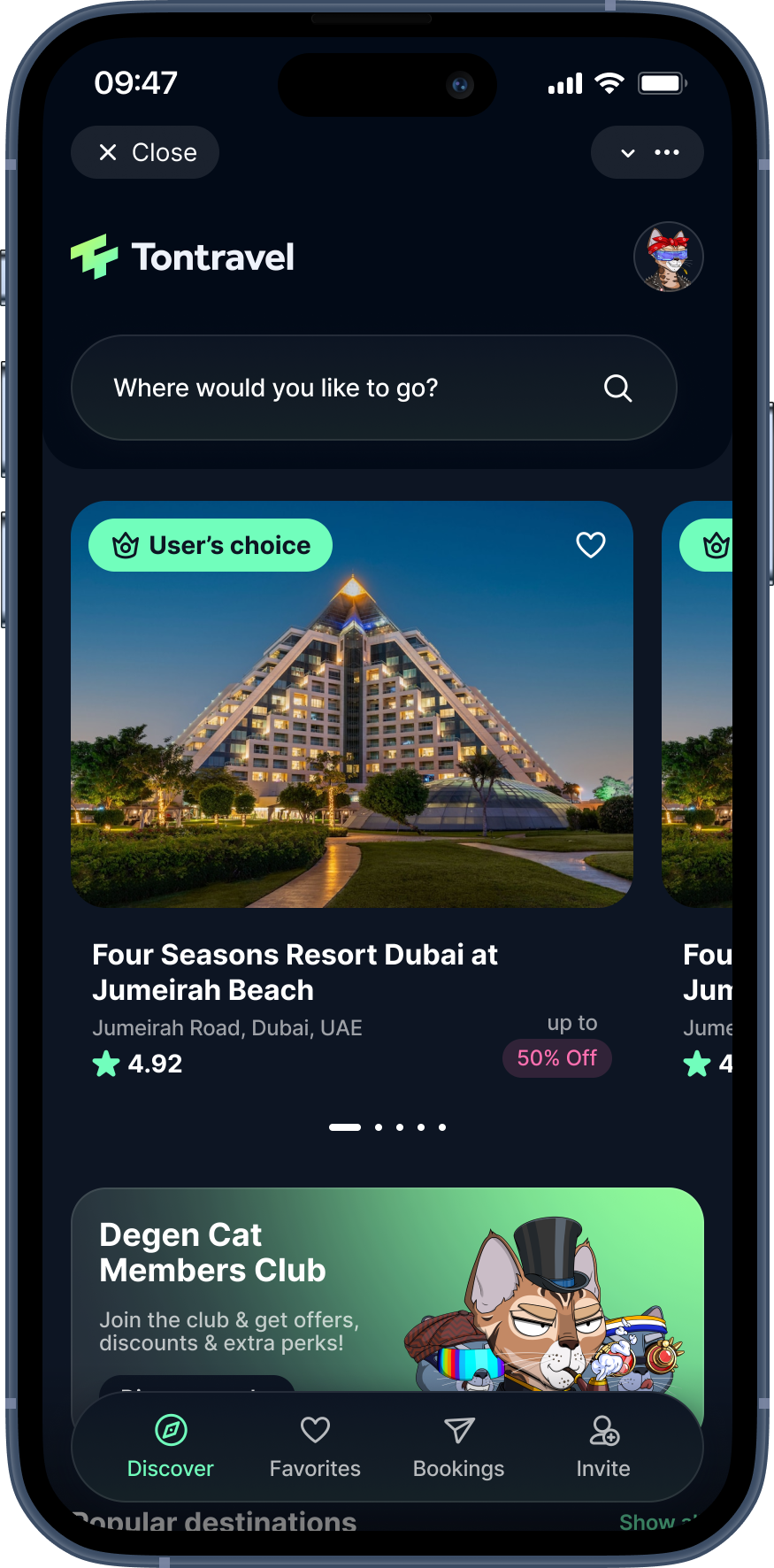Select the Discover tab
This screenshot has width=774, height=1568.
pos(171,1448)
